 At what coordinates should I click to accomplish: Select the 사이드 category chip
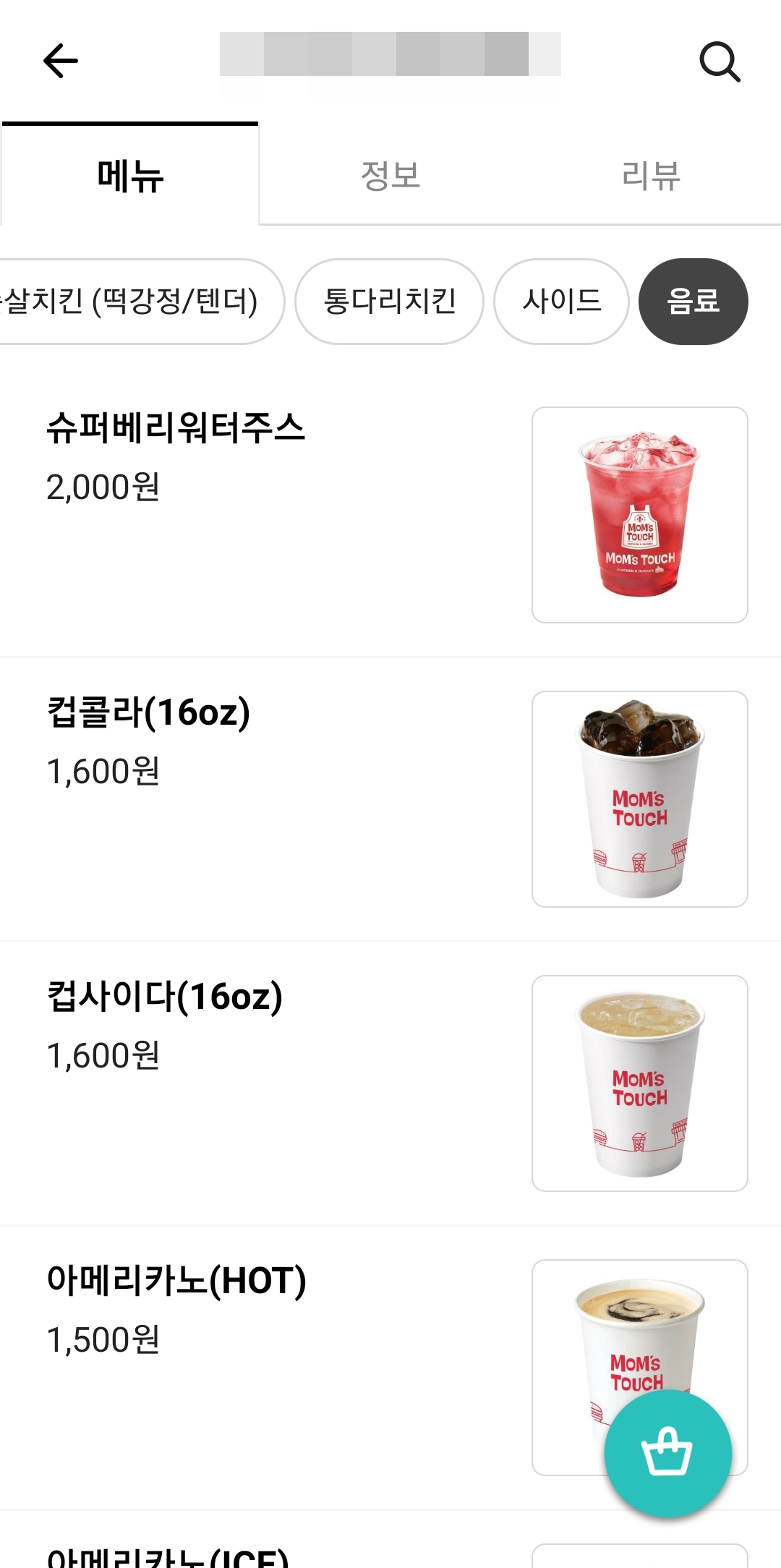[x=561, y=302]
